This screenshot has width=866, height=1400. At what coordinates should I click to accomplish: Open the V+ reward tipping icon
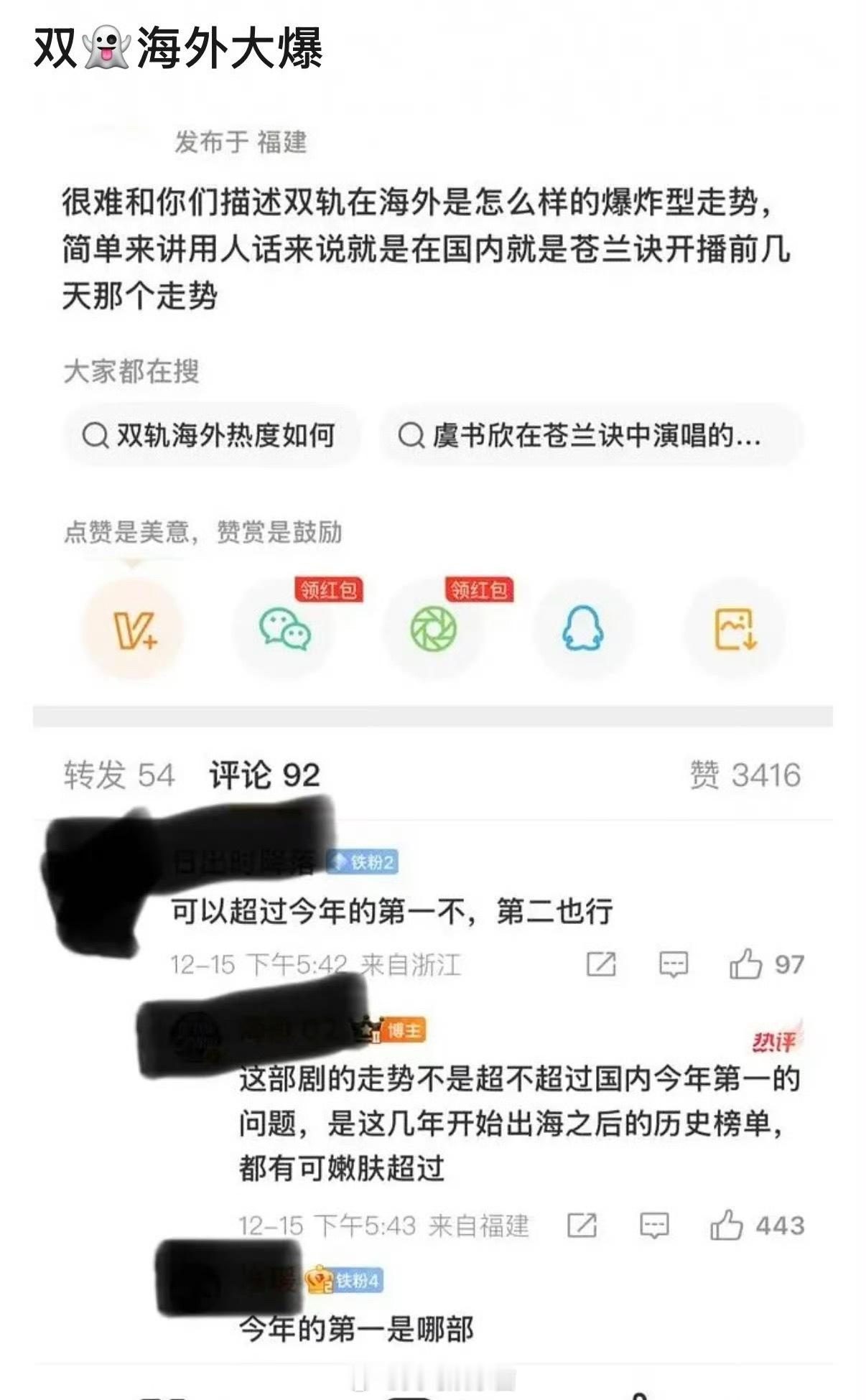click(134, 627)
